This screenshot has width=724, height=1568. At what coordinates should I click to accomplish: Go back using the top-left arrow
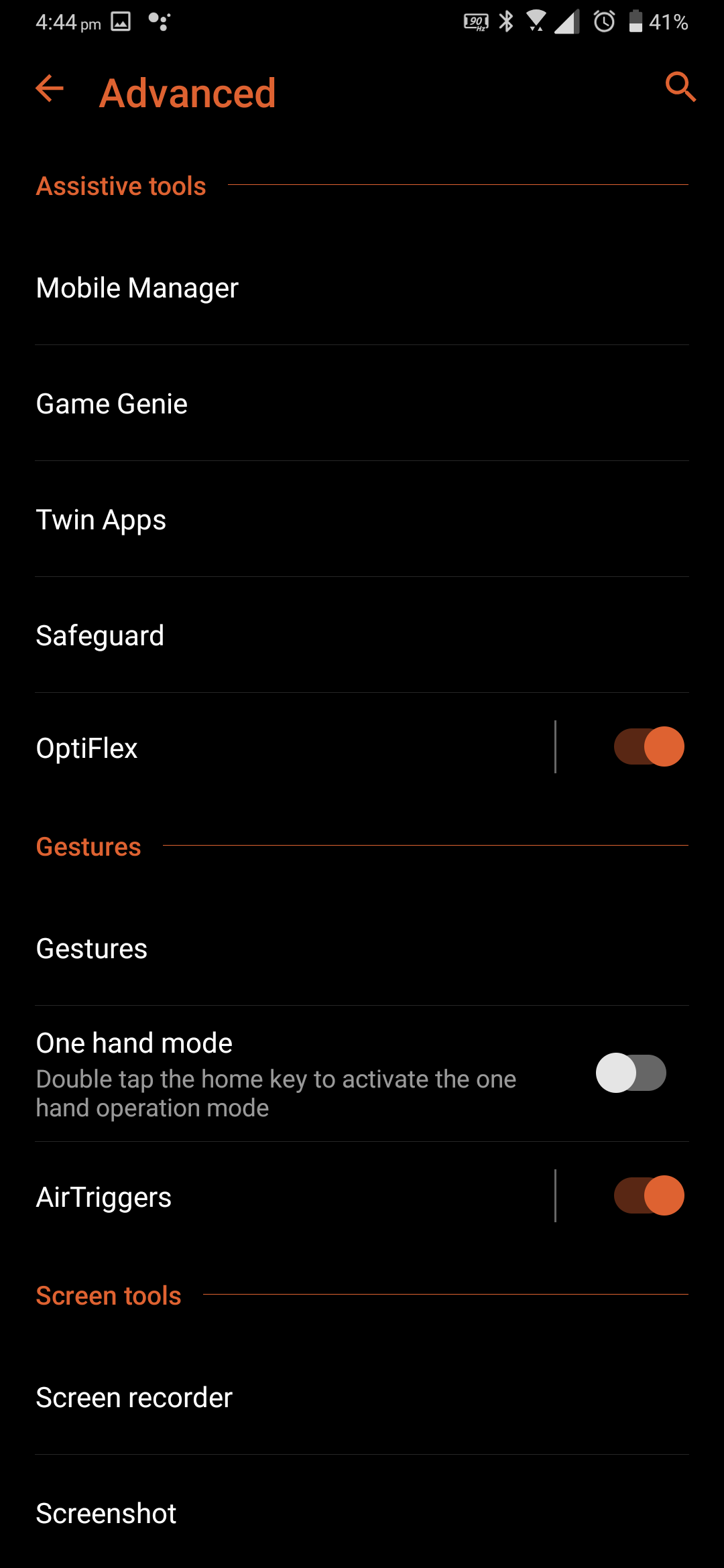pyautogui.click(x=50, y=88)
